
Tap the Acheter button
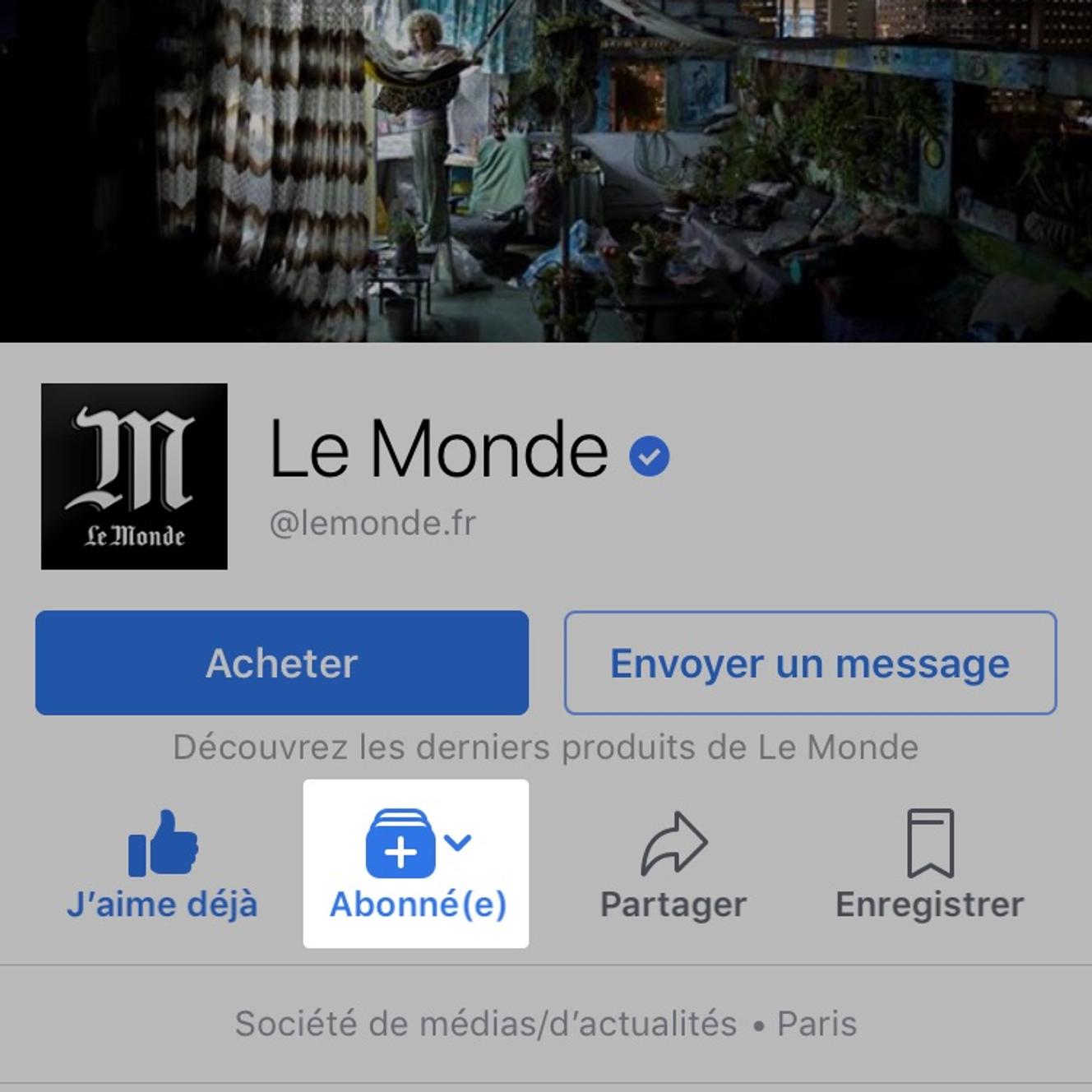click(x=281, y=663)
